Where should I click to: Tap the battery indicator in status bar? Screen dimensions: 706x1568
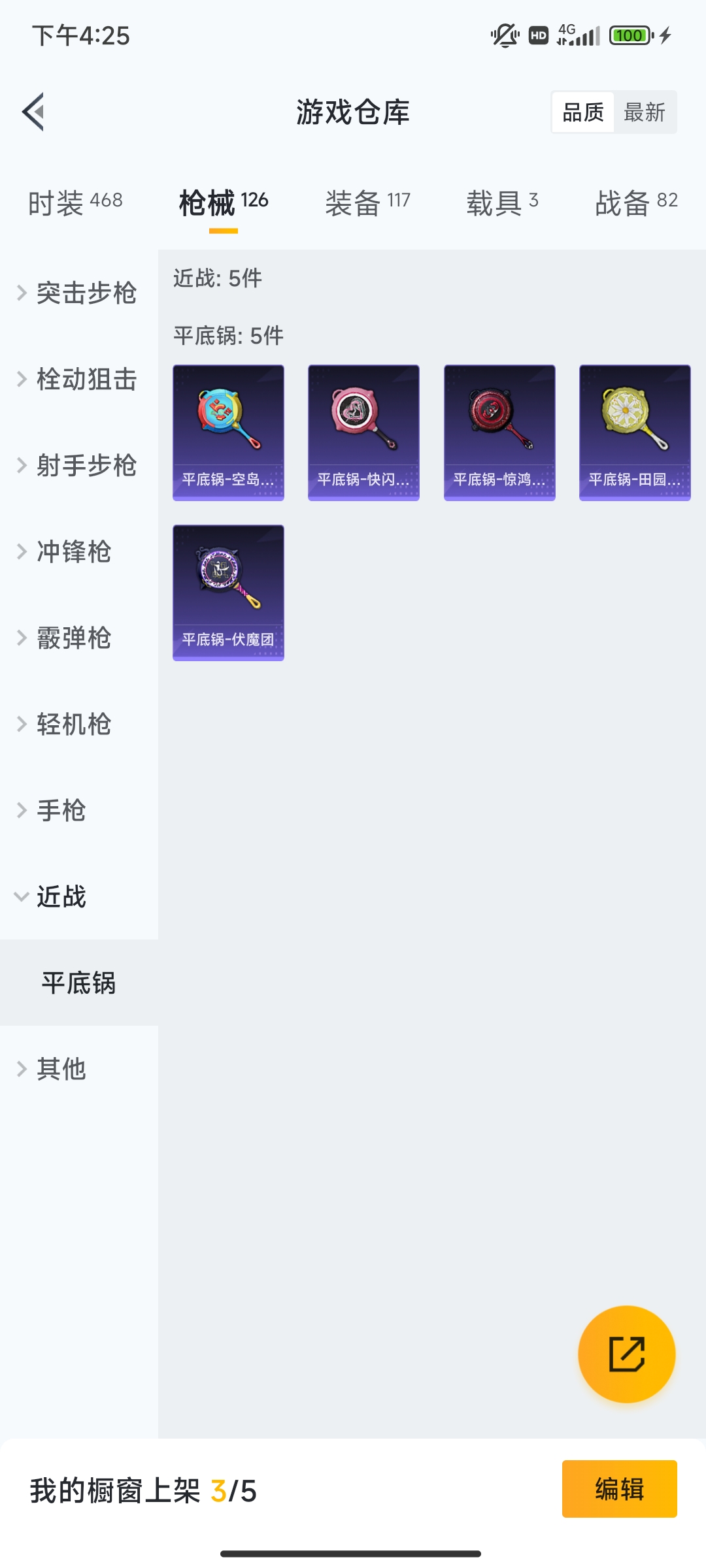click(630, 35)
